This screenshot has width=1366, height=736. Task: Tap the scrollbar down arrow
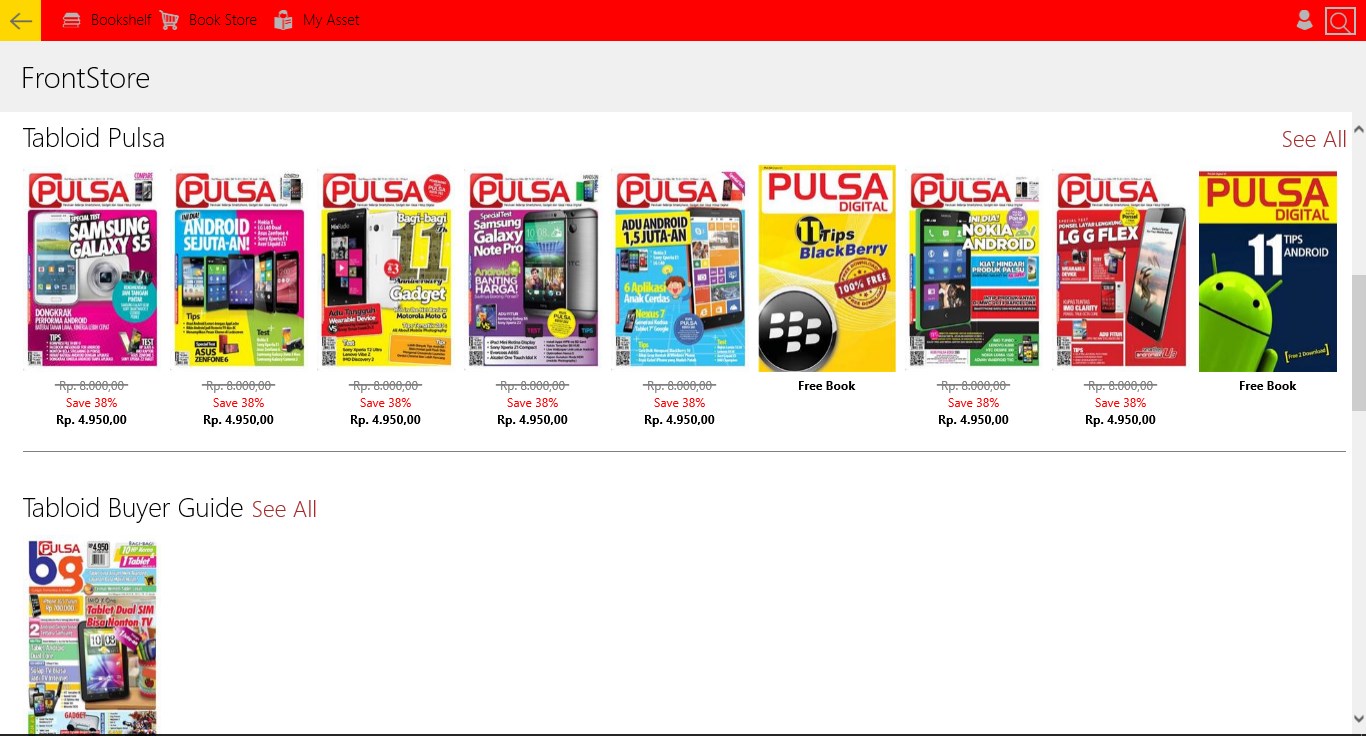coord(1358,718)
